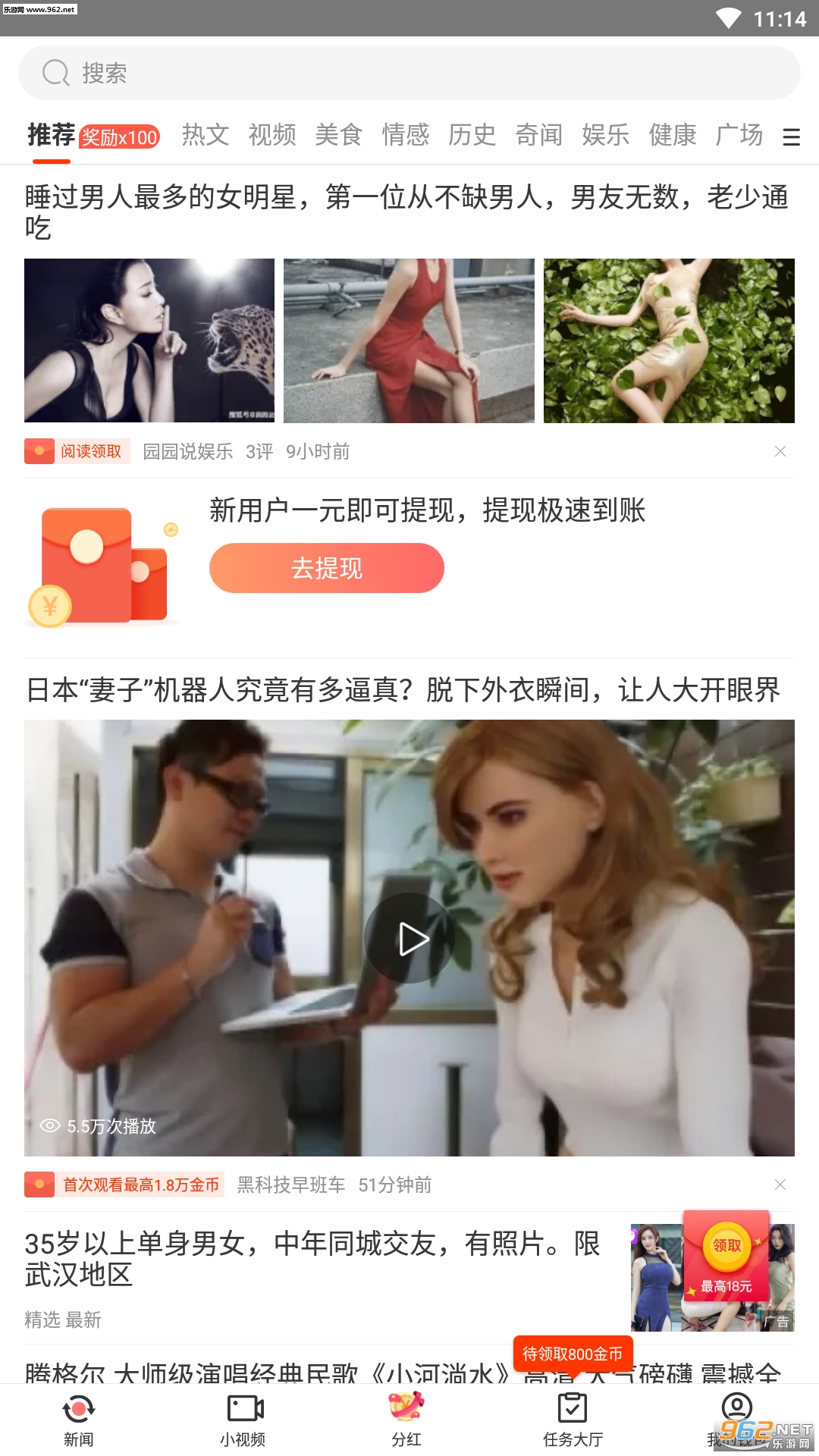Refresh the 新闻 tab
The height and width of the screenshot is (1456, 819).
[x=79, y=1419]
